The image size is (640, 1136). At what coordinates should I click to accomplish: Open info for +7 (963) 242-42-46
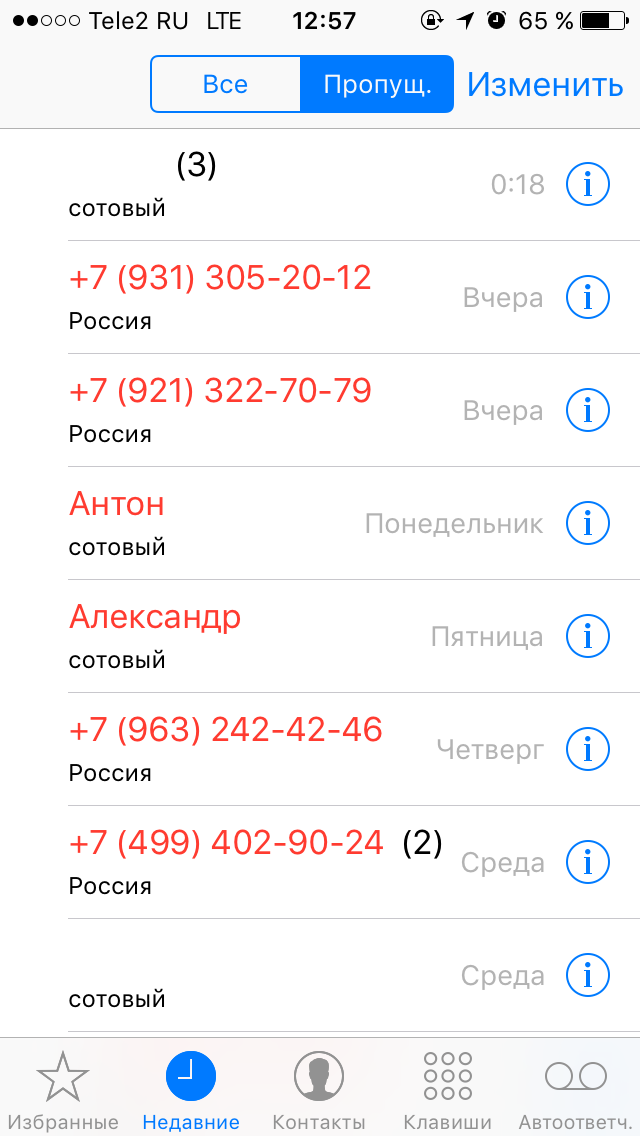click(x=588, y=749)
